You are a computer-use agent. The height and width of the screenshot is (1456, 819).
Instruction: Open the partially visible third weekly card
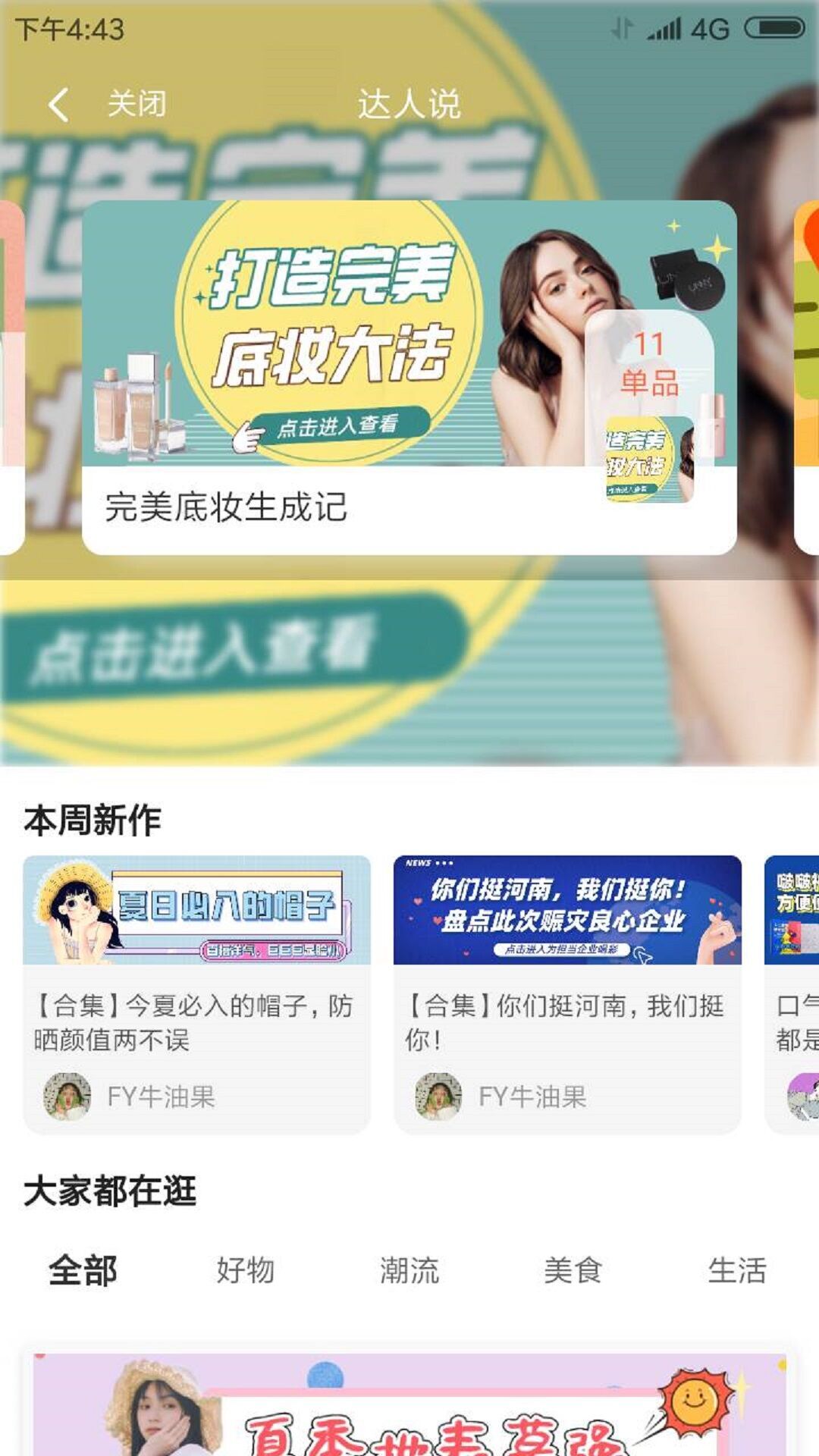792,993
